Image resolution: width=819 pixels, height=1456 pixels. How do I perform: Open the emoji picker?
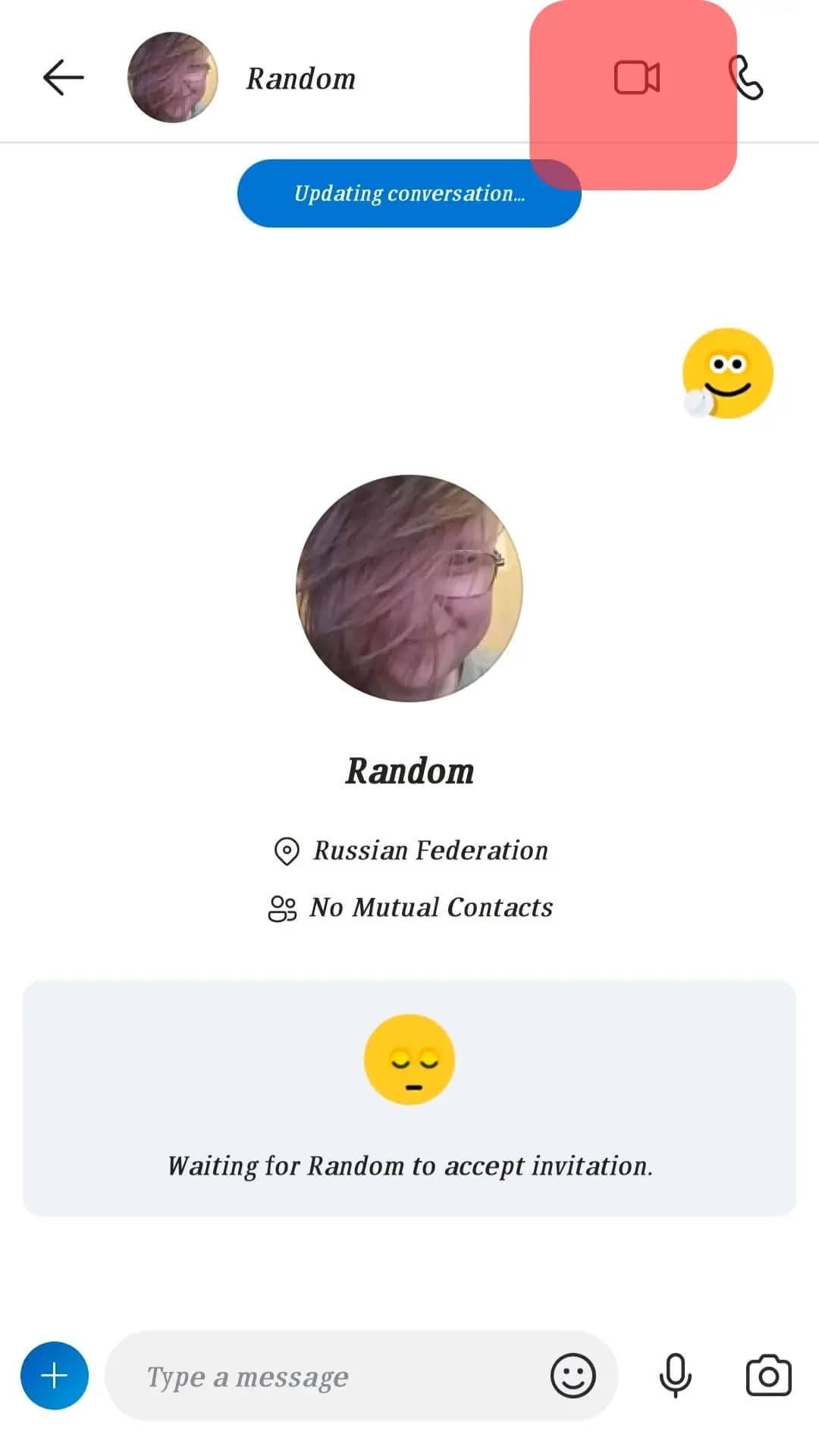(573, 1376)
